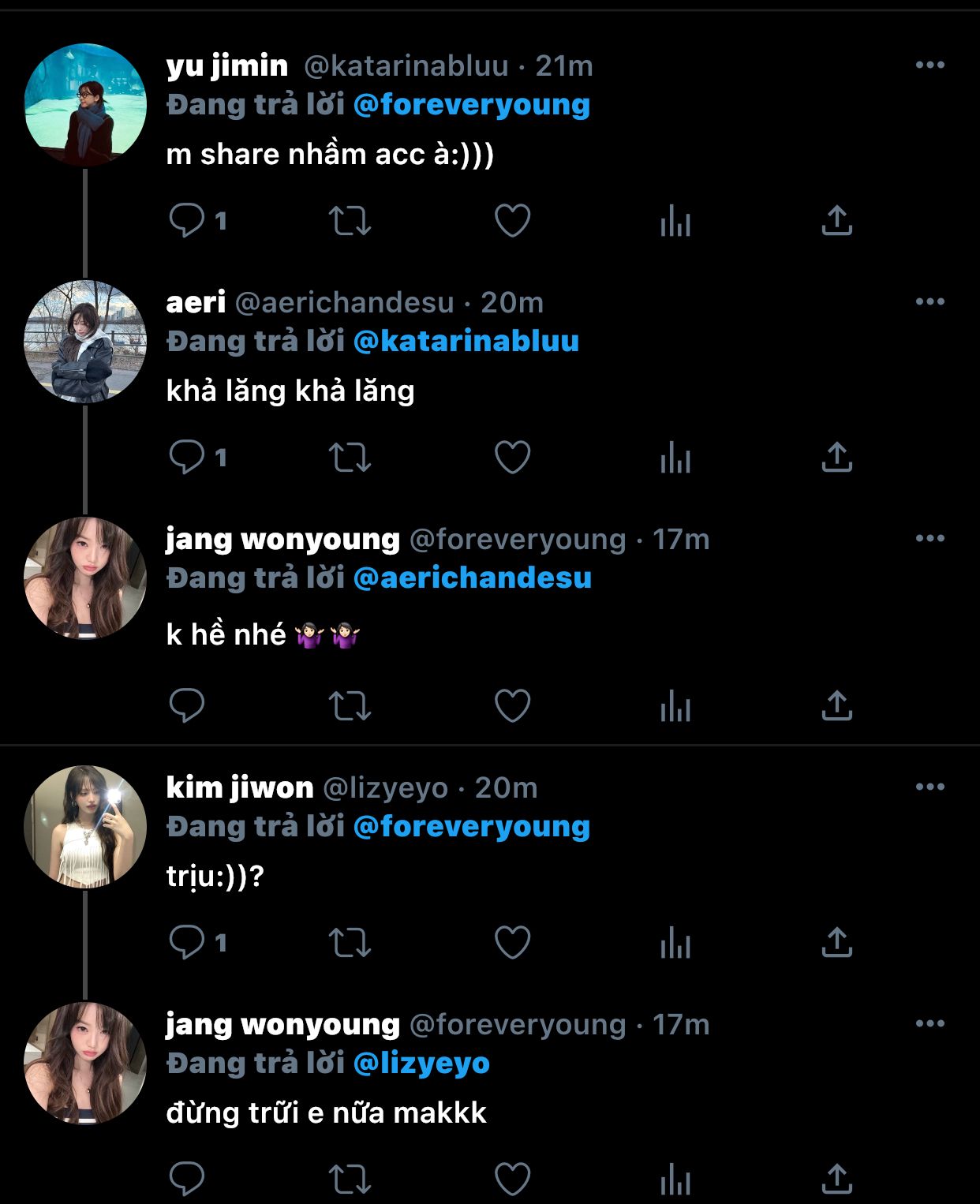Screen dimensions: 980x1204
Task: Retweet yu jimin's "m share nhầm acc" tweet
Action: (350, 220)
